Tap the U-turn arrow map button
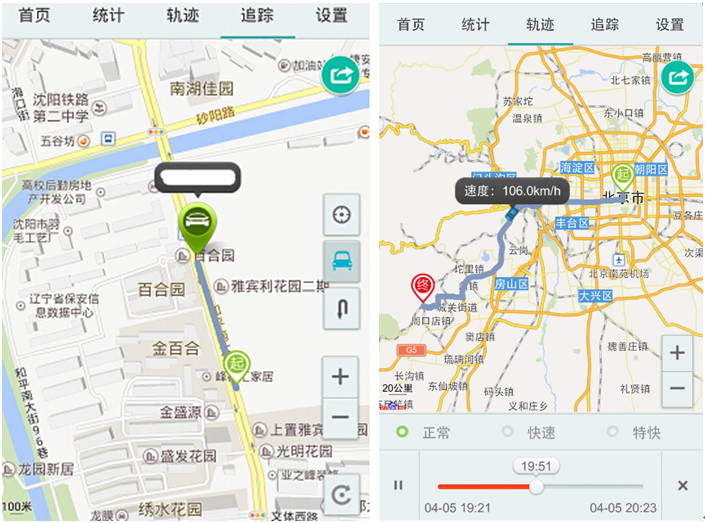Image resolution: width=705 pixels, height=523 pixels. point(341,308)
